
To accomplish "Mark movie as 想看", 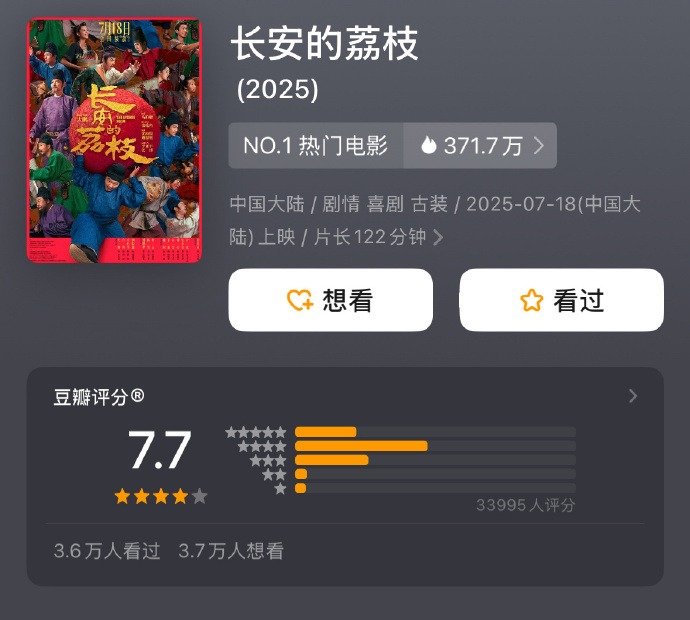I will pos(330,300).
